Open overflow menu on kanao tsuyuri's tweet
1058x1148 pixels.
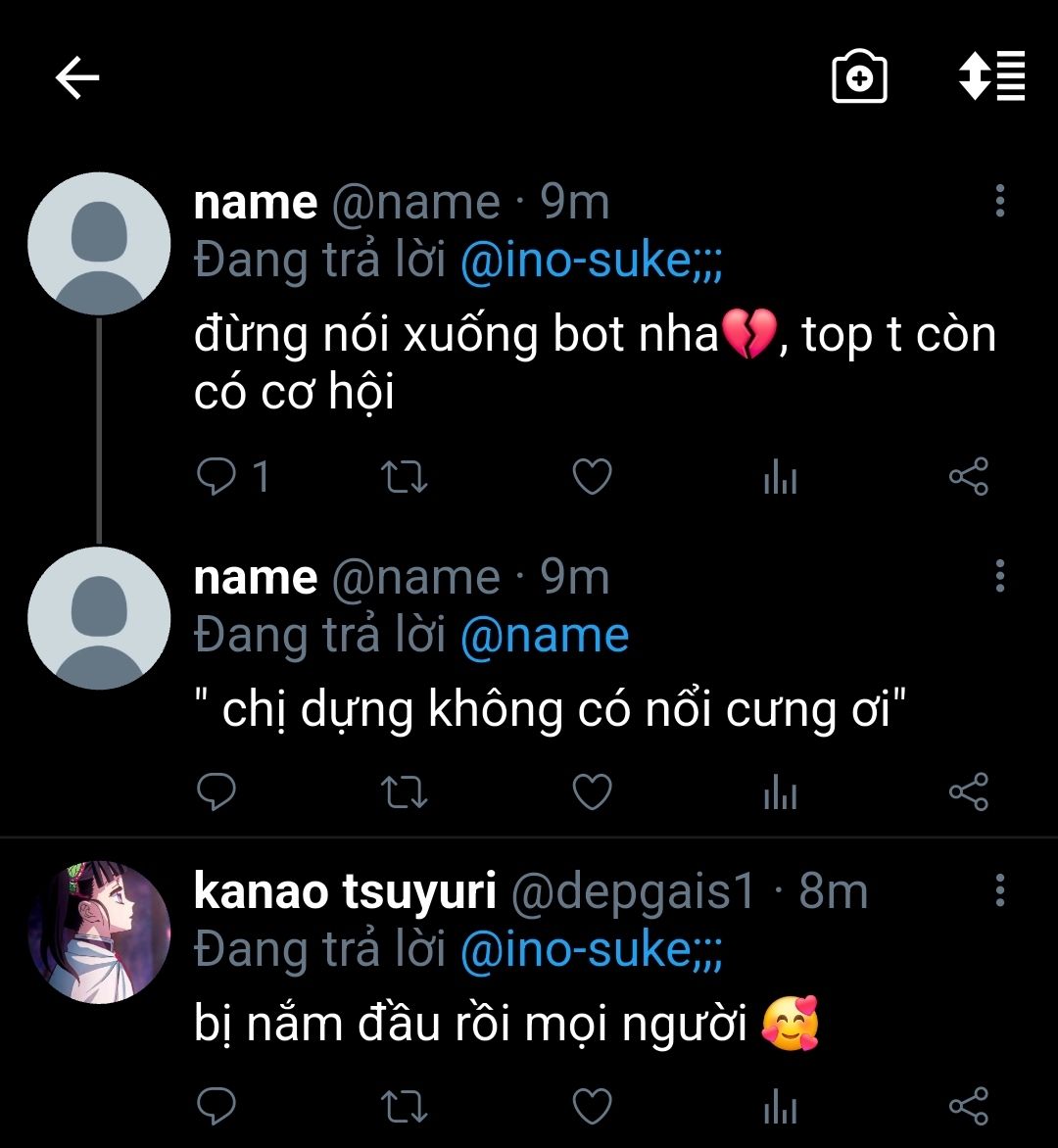coord(1000,890)
